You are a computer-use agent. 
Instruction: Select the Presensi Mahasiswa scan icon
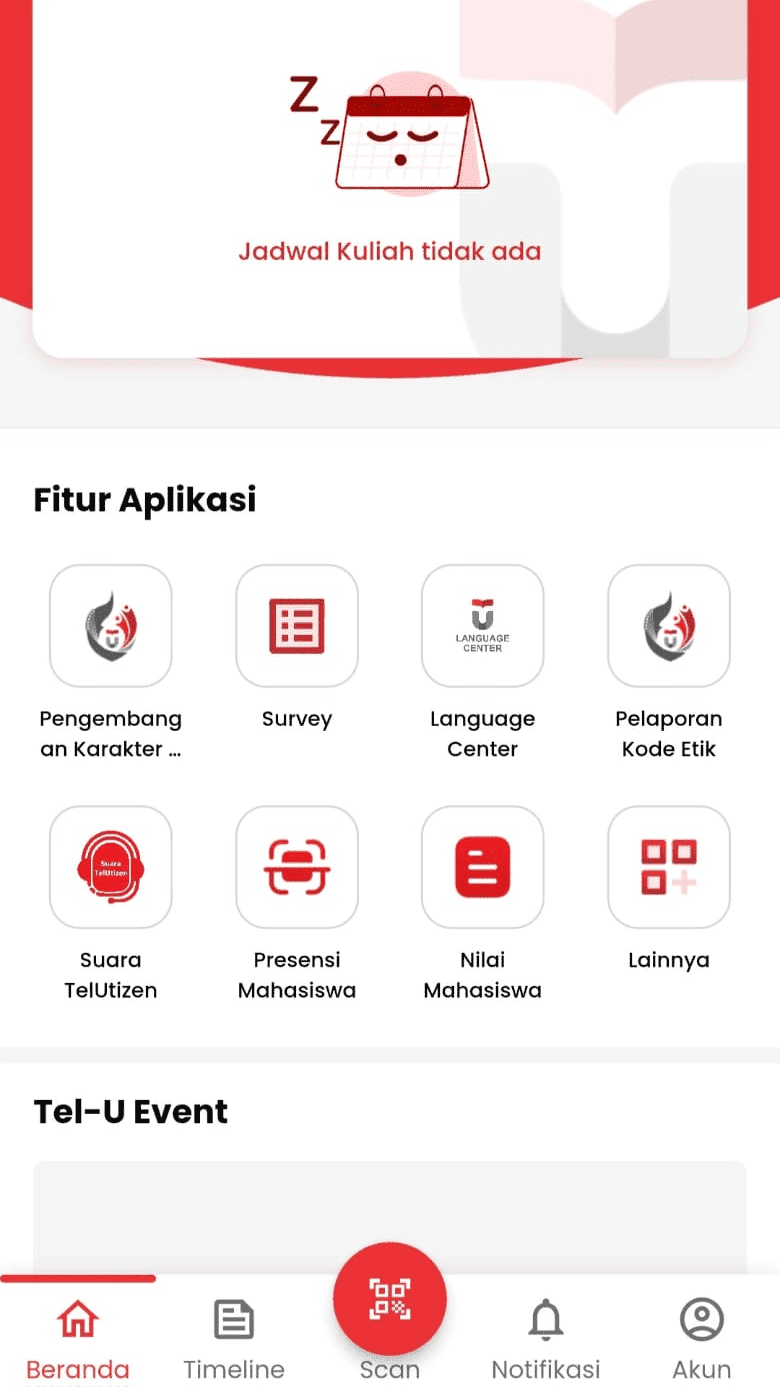click(296, 867)
